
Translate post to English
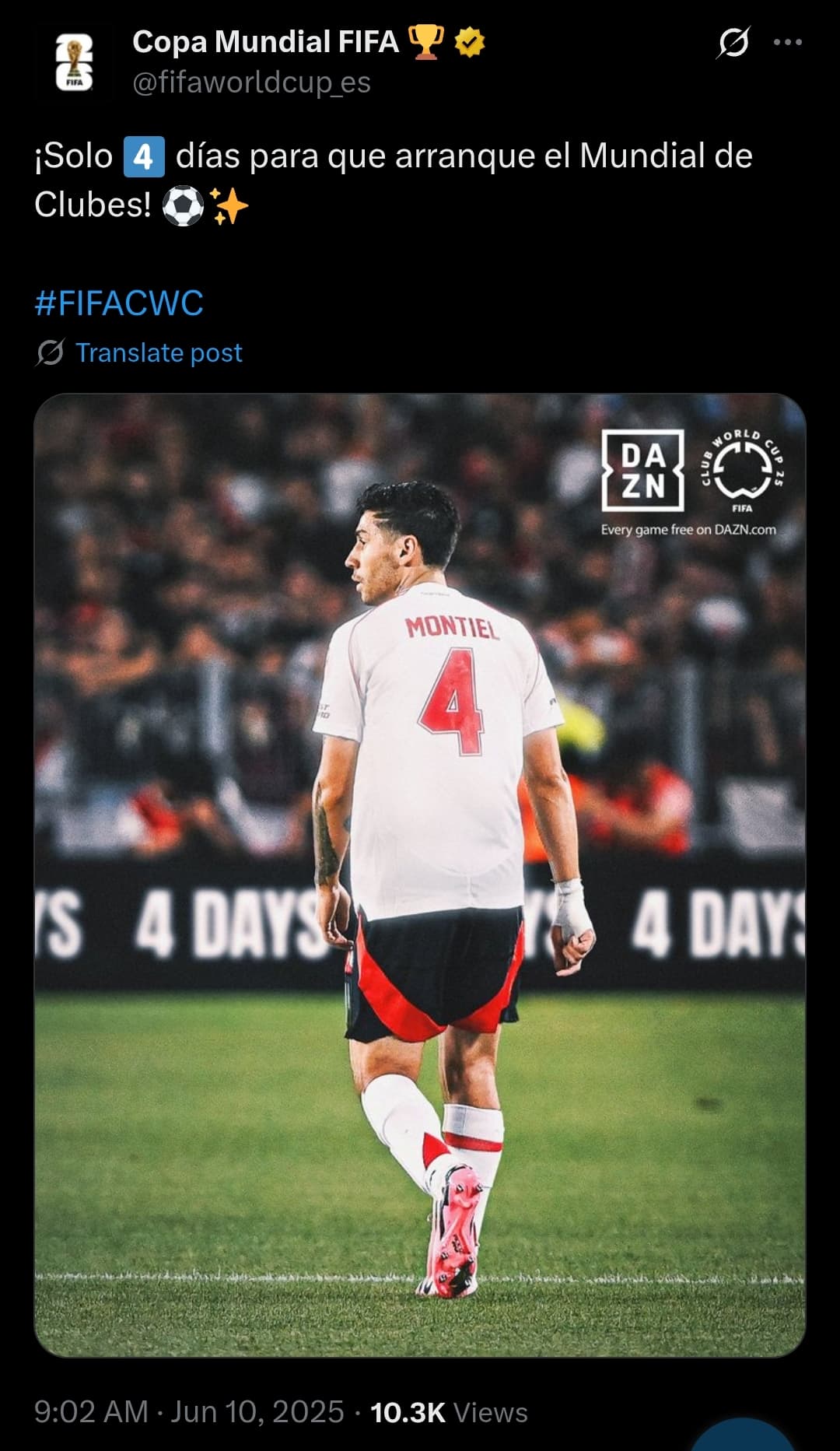(x=159, y=352)
